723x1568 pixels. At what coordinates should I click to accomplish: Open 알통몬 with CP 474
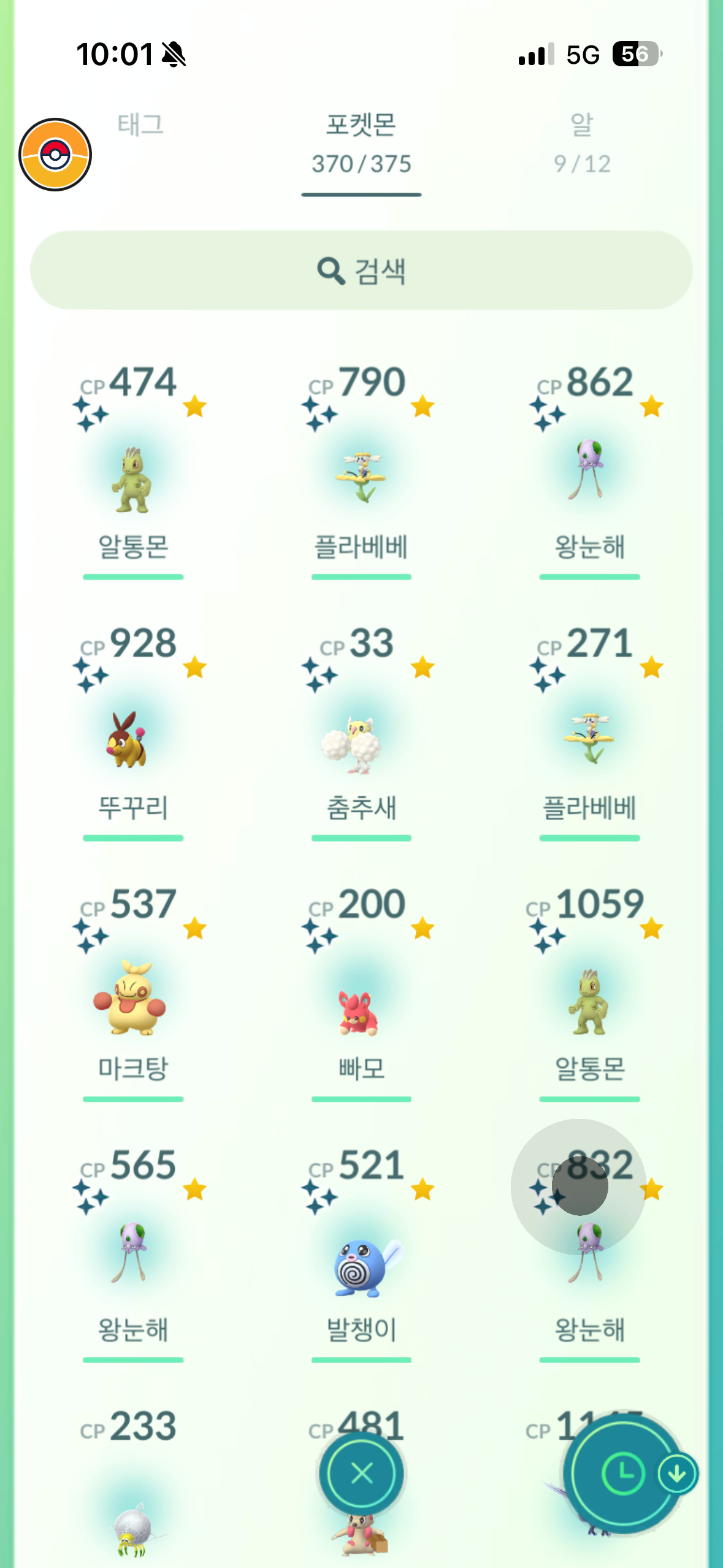tap(133, 478)
